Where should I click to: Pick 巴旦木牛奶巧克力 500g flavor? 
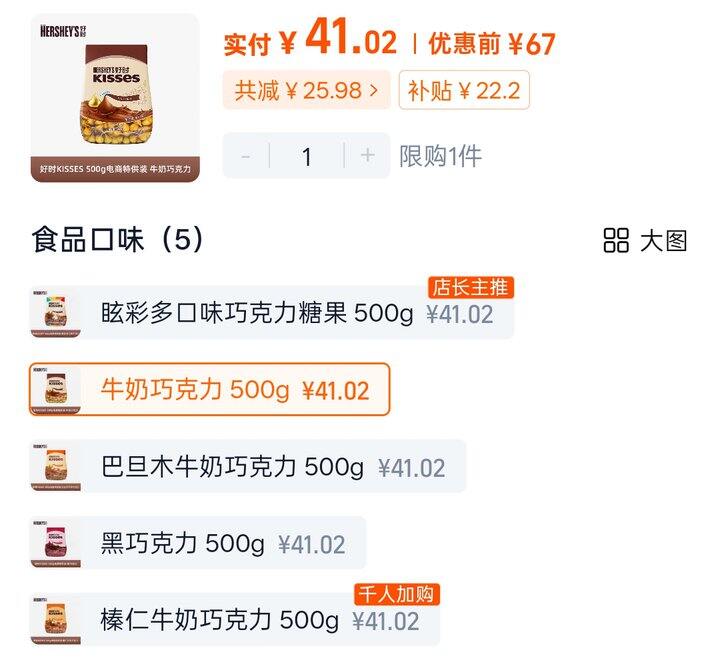pos(247,467)
